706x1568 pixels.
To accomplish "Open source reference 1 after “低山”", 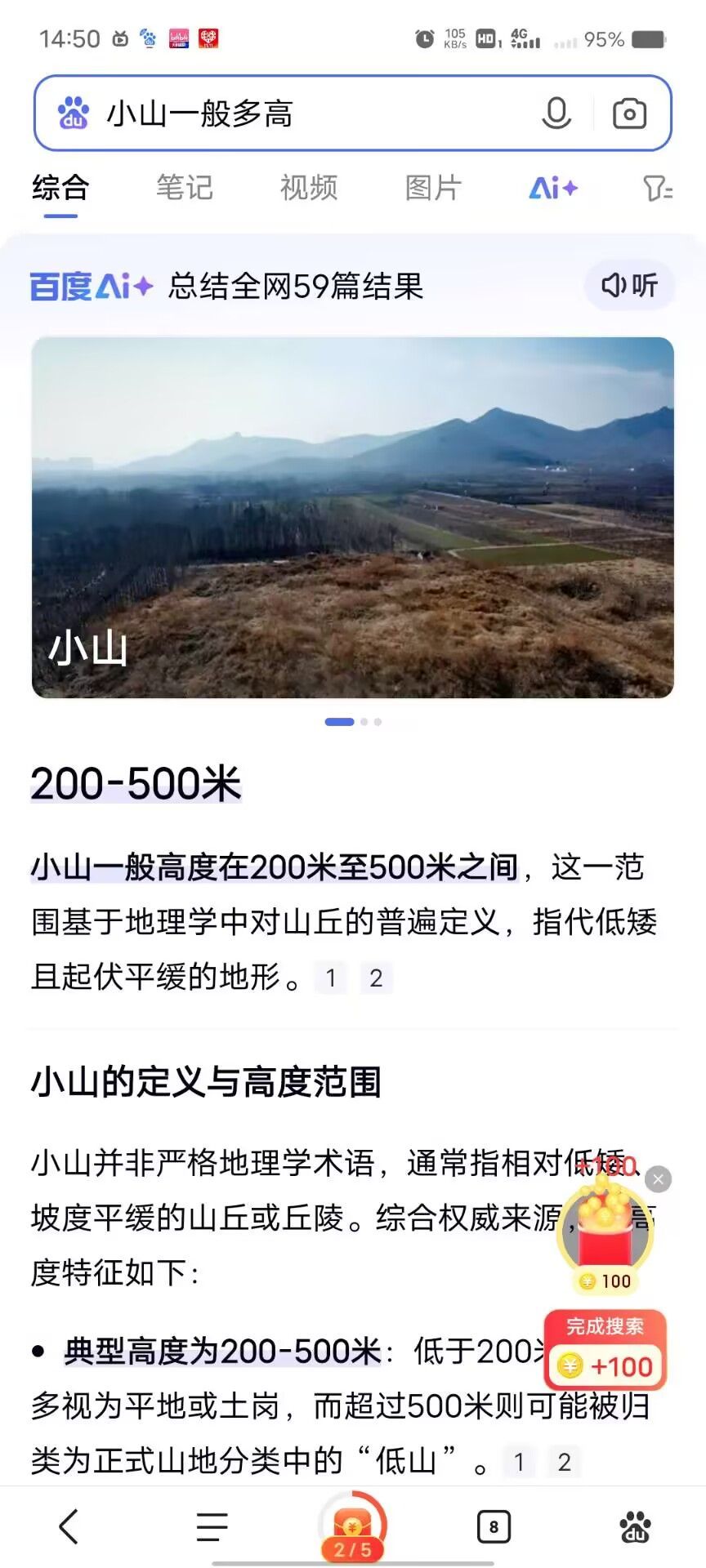I will [519, 1462].
